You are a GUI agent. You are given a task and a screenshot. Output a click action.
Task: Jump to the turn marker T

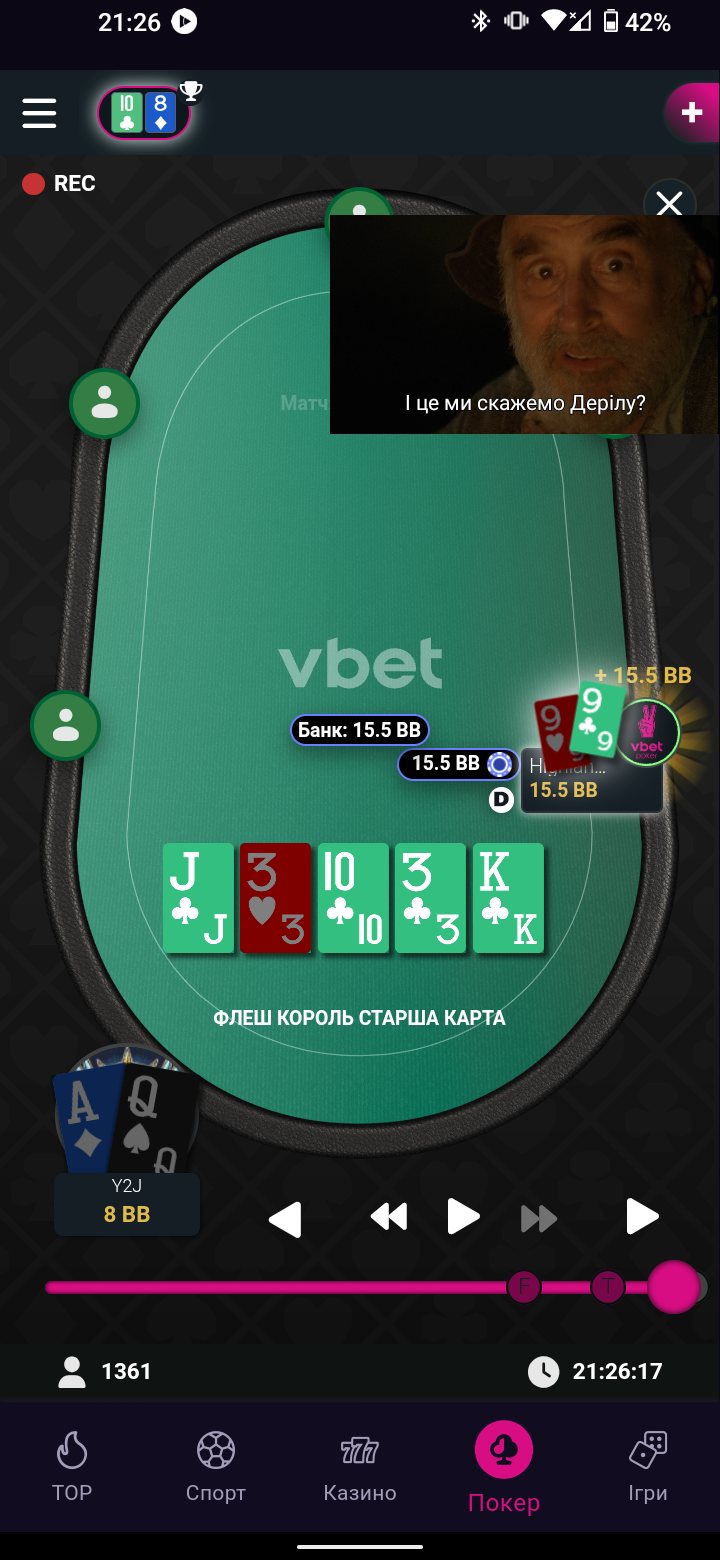[607, 1287]
